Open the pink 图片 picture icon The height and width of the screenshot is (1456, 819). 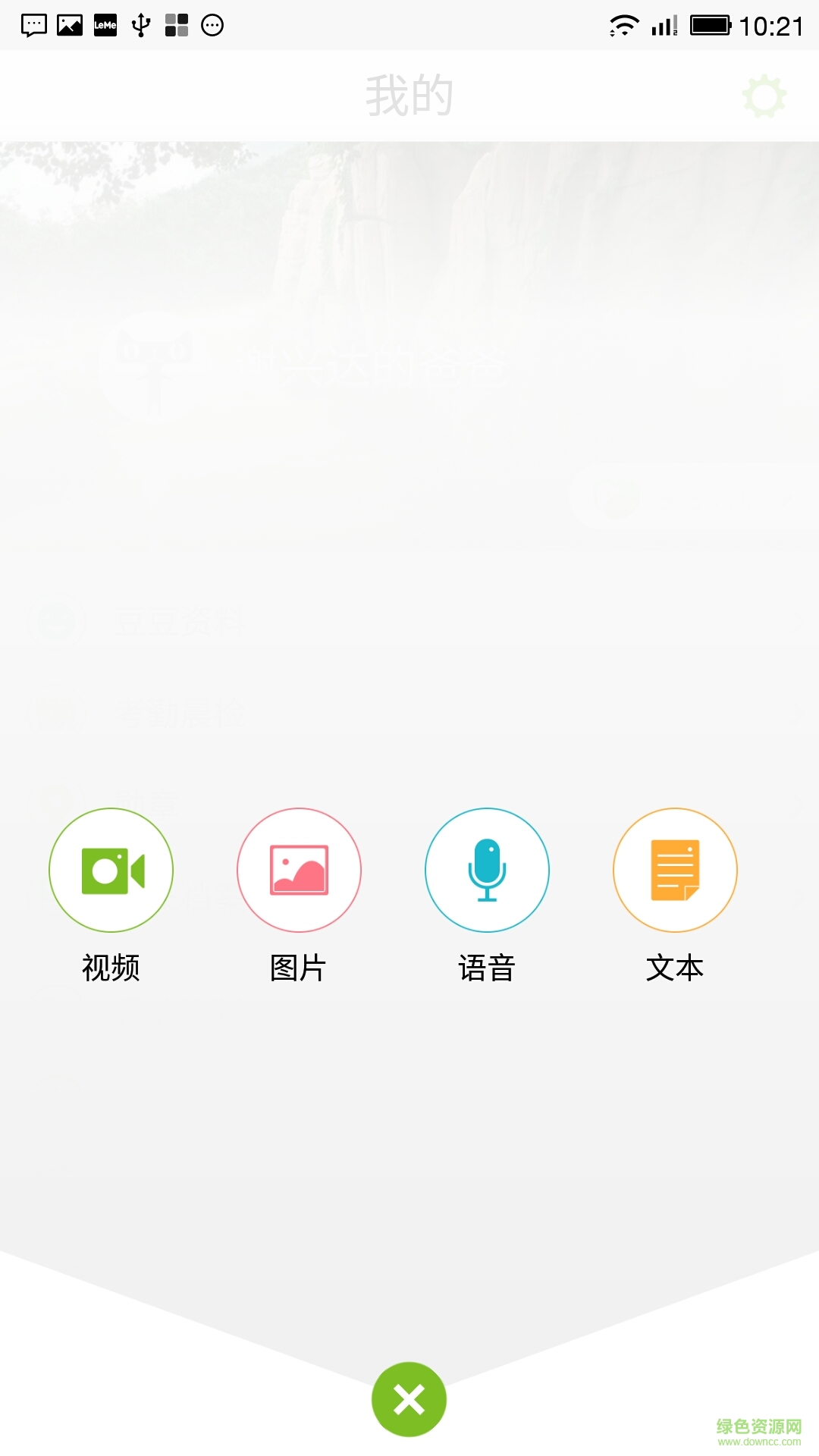click(299, 871)
